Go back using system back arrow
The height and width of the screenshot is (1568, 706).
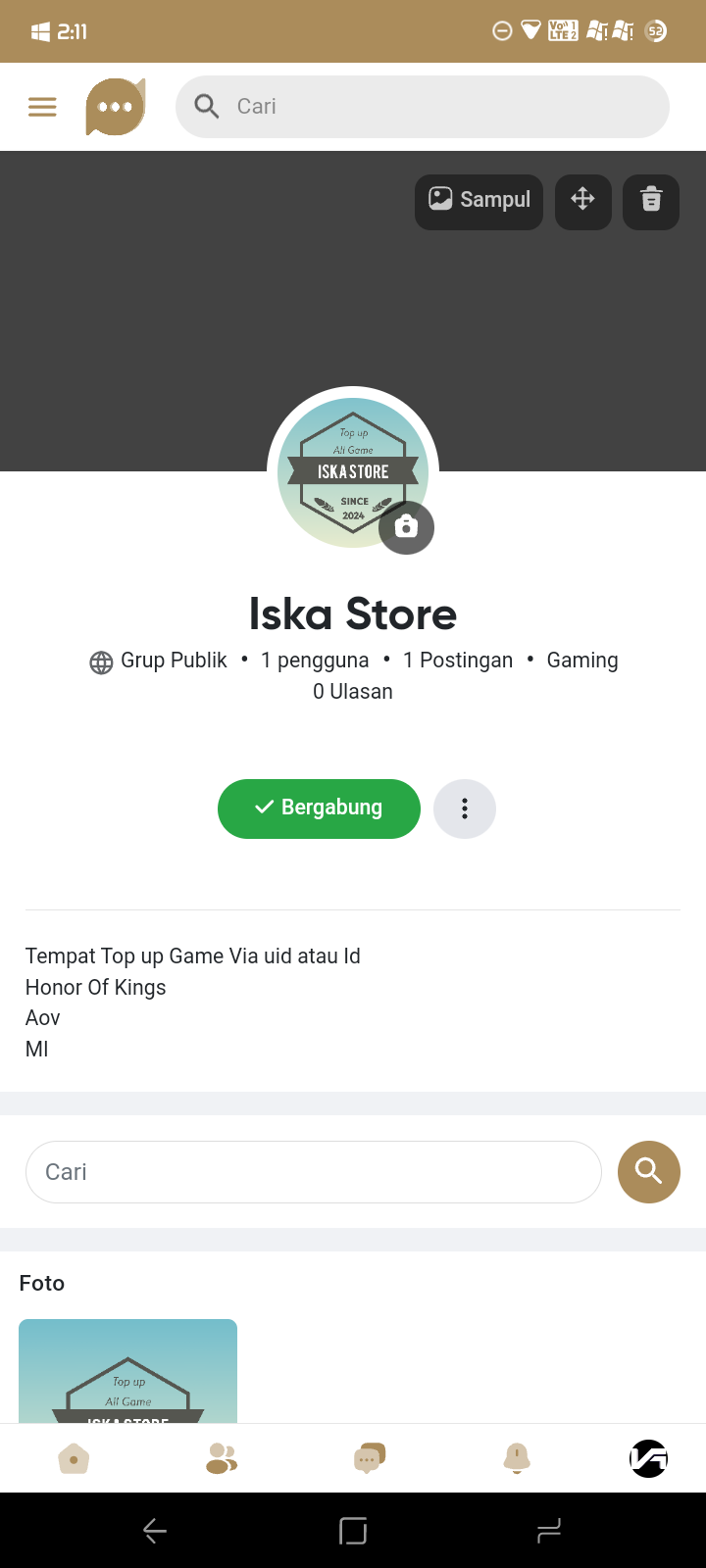tap(155, 1531)
